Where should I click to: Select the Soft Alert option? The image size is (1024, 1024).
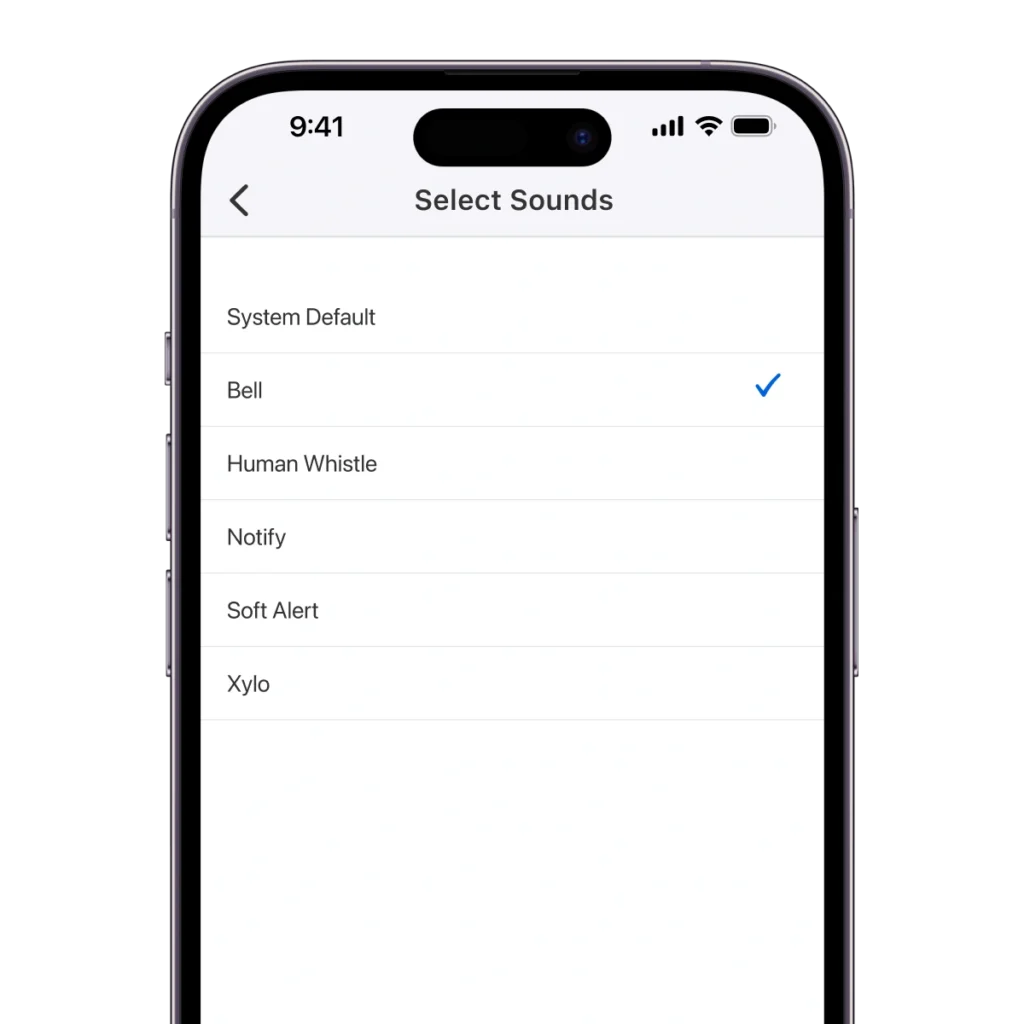click(x=273, y=610)
